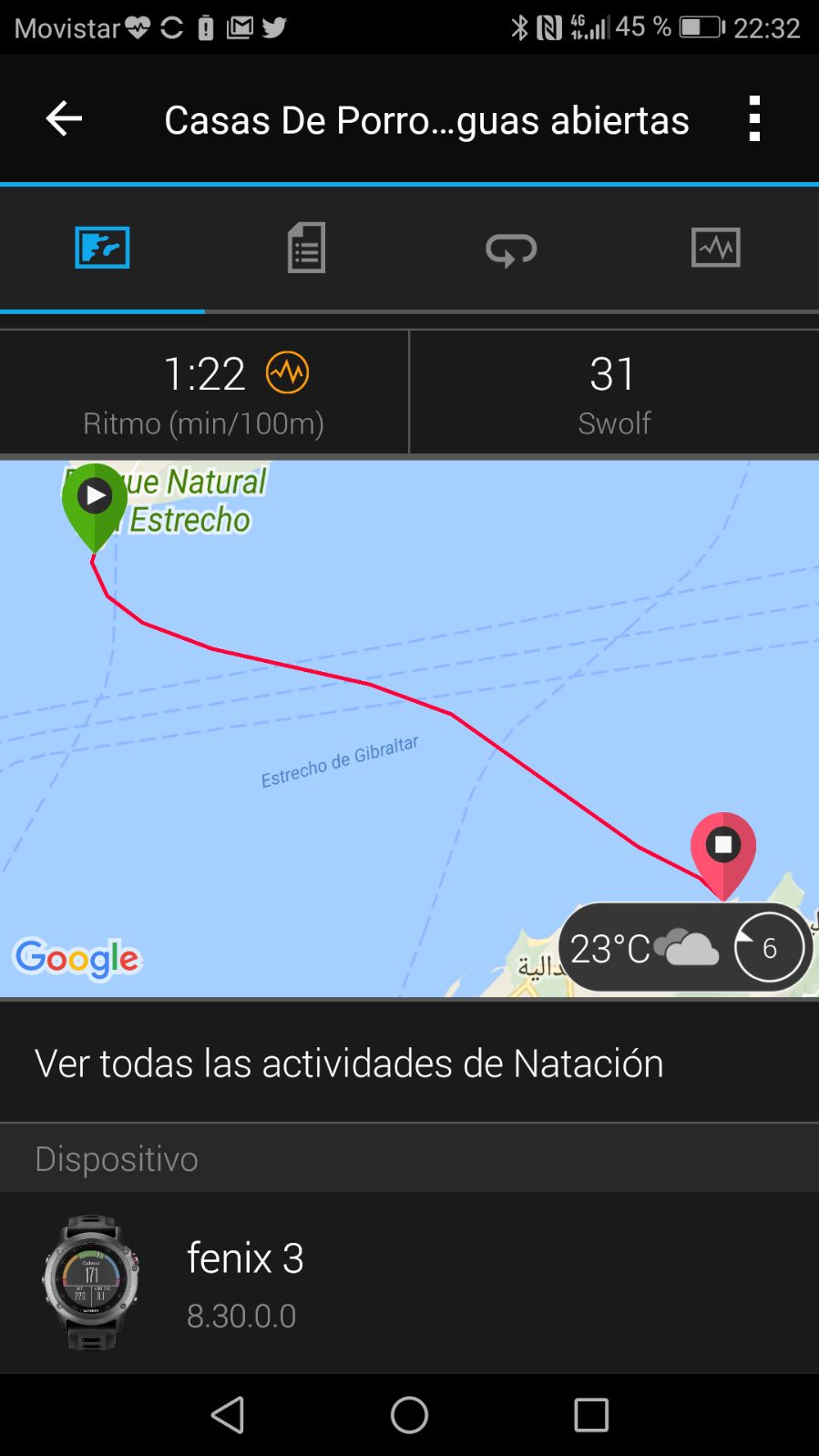Switch to the map overview tab
This screenshot has height=1456, width=819.
[102, 248]
